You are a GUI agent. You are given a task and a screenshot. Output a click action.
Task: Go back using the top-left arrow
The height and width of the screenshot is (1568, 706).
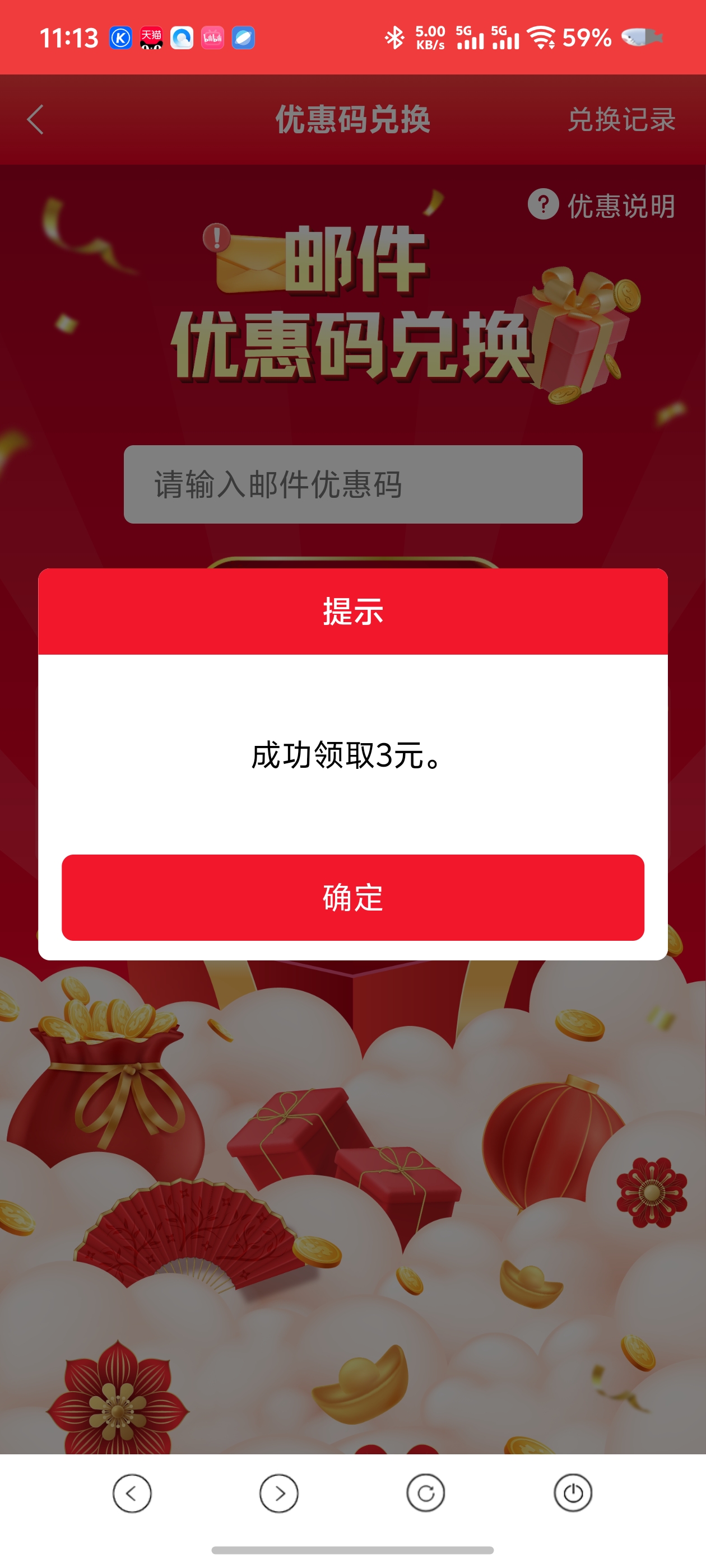[x=35, y=119]
